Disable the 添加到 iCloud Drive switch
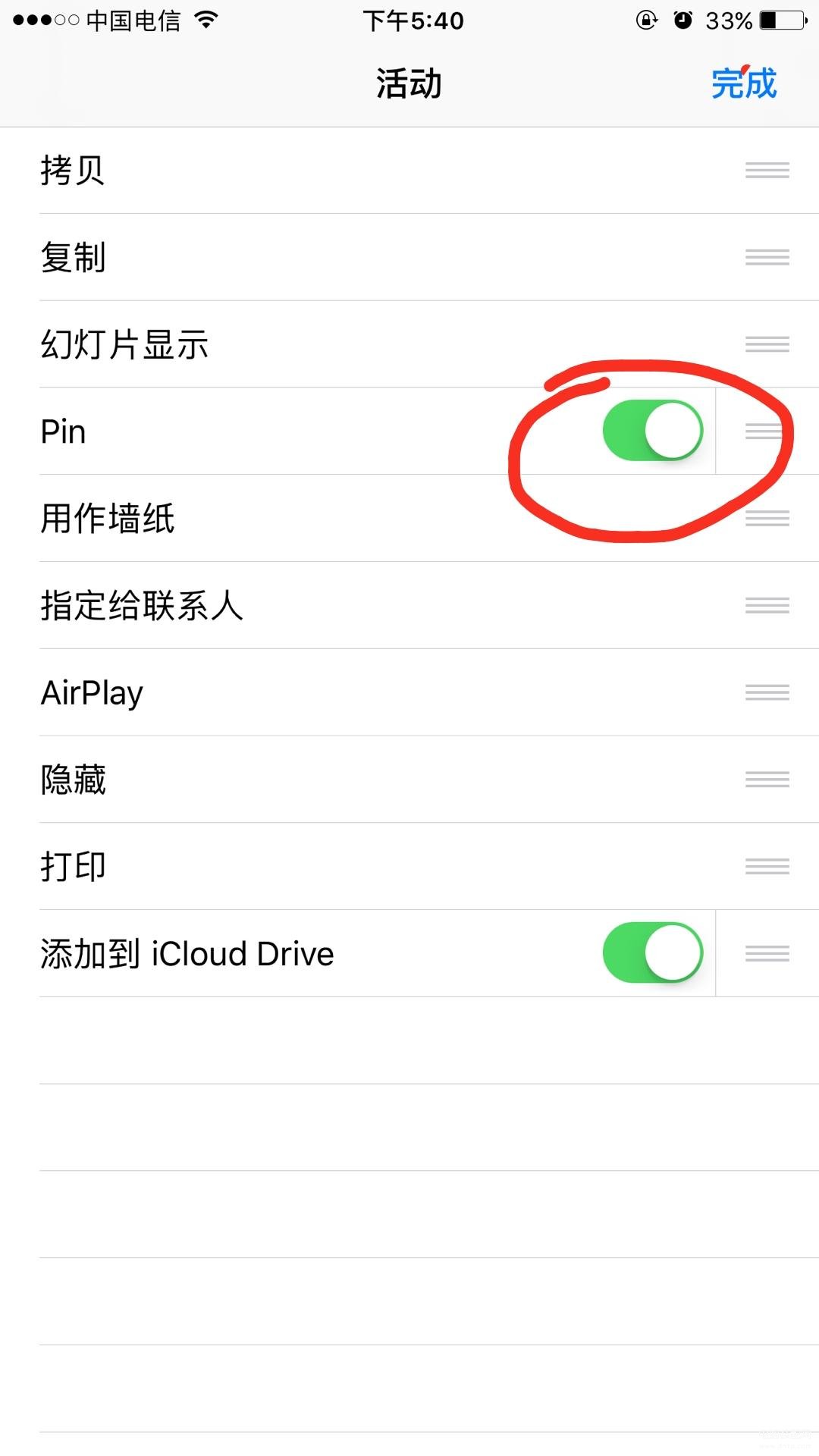This screenshot has width=819, height=1456. click(653, 952)
